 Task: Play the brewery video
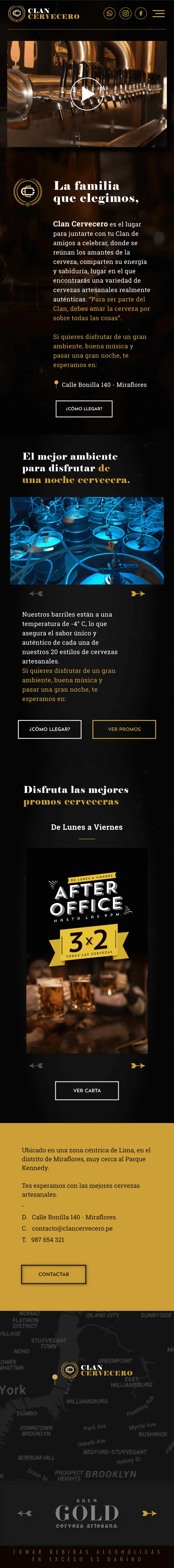click(87, 94)
